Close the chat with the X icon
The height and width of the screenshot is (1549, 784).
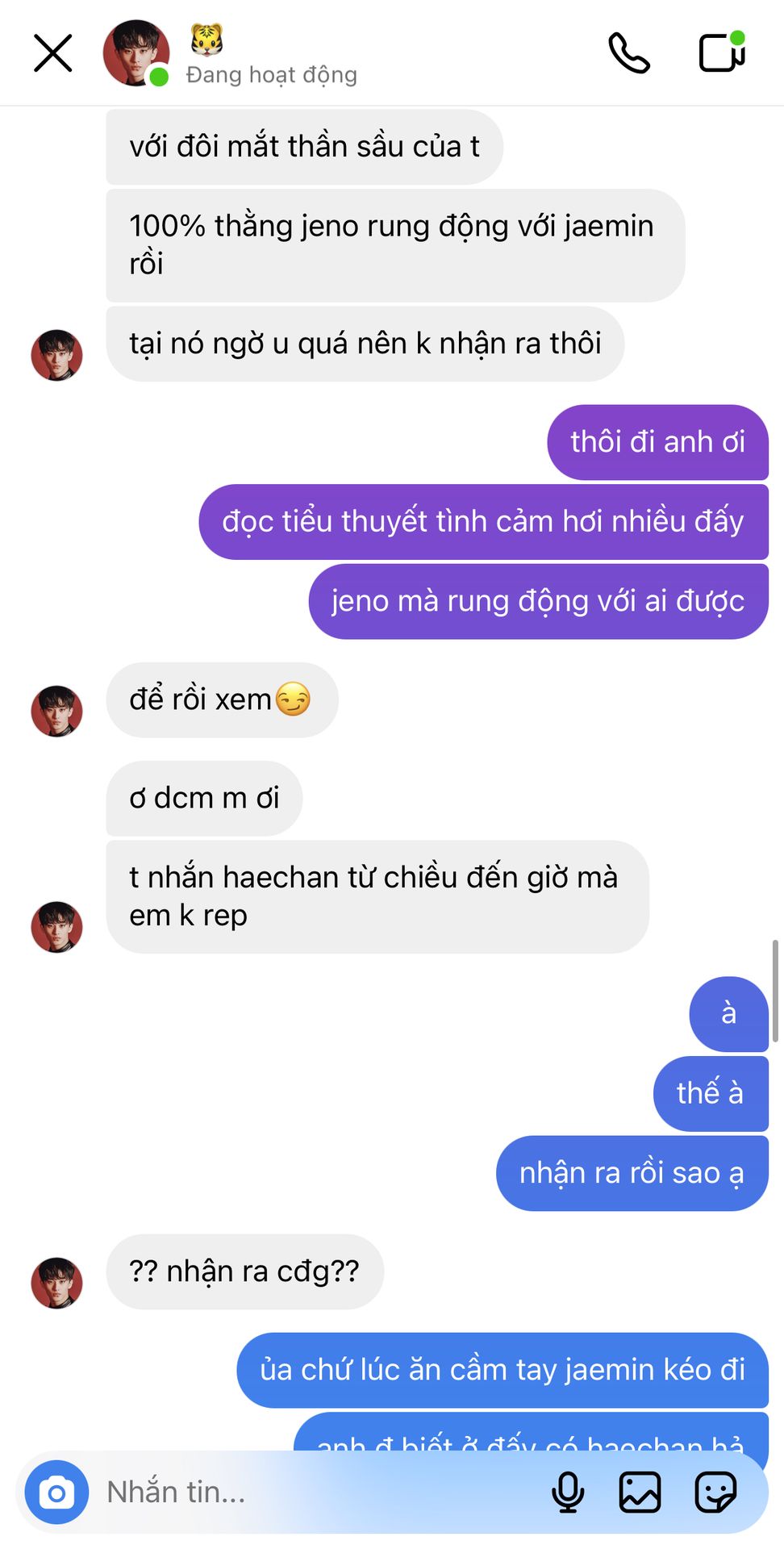[53, 53]
